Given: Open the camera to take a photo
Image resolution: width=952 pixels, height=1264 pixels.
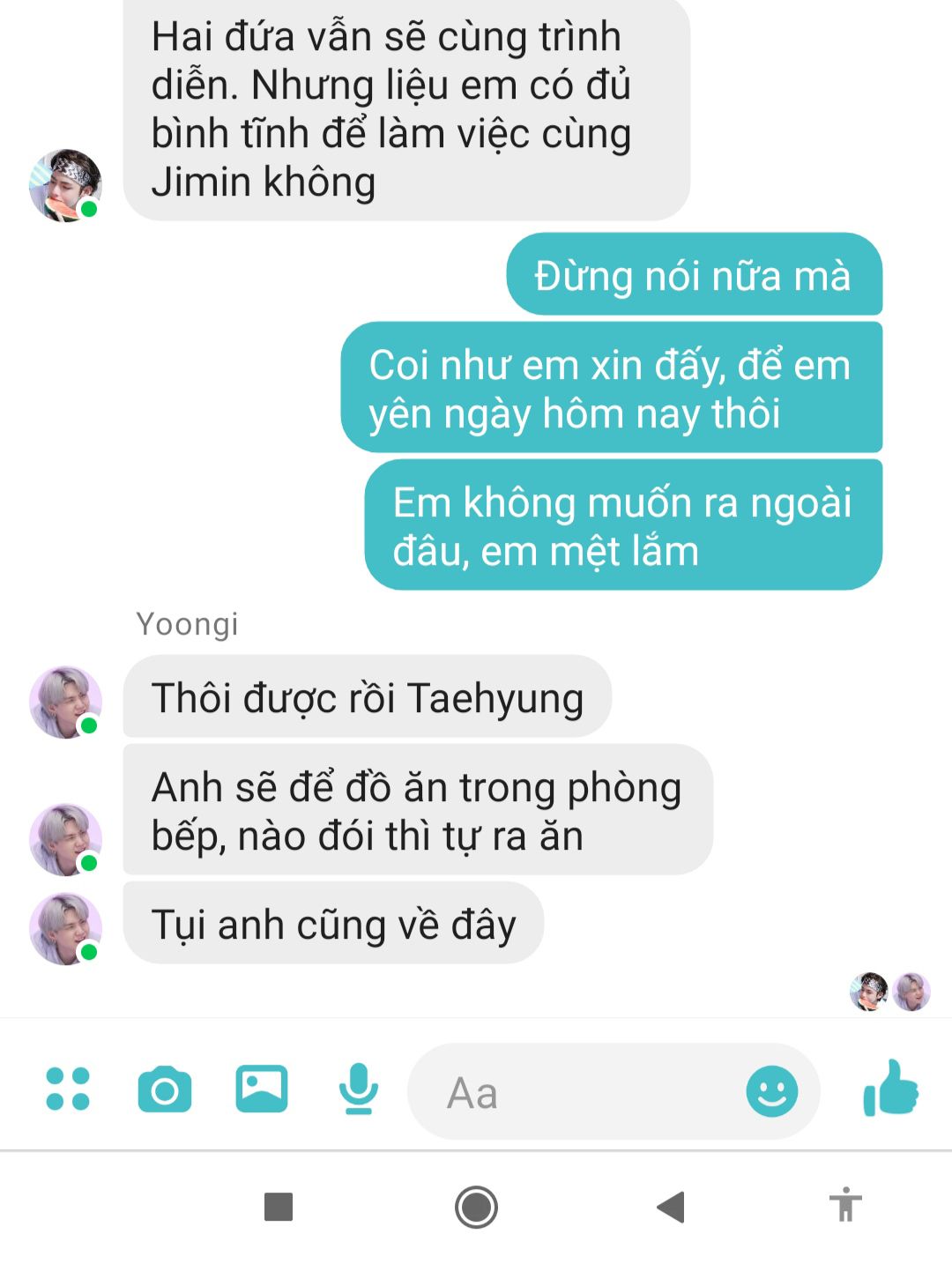Looking at the screenshot, I should [x=165, y=1090].
